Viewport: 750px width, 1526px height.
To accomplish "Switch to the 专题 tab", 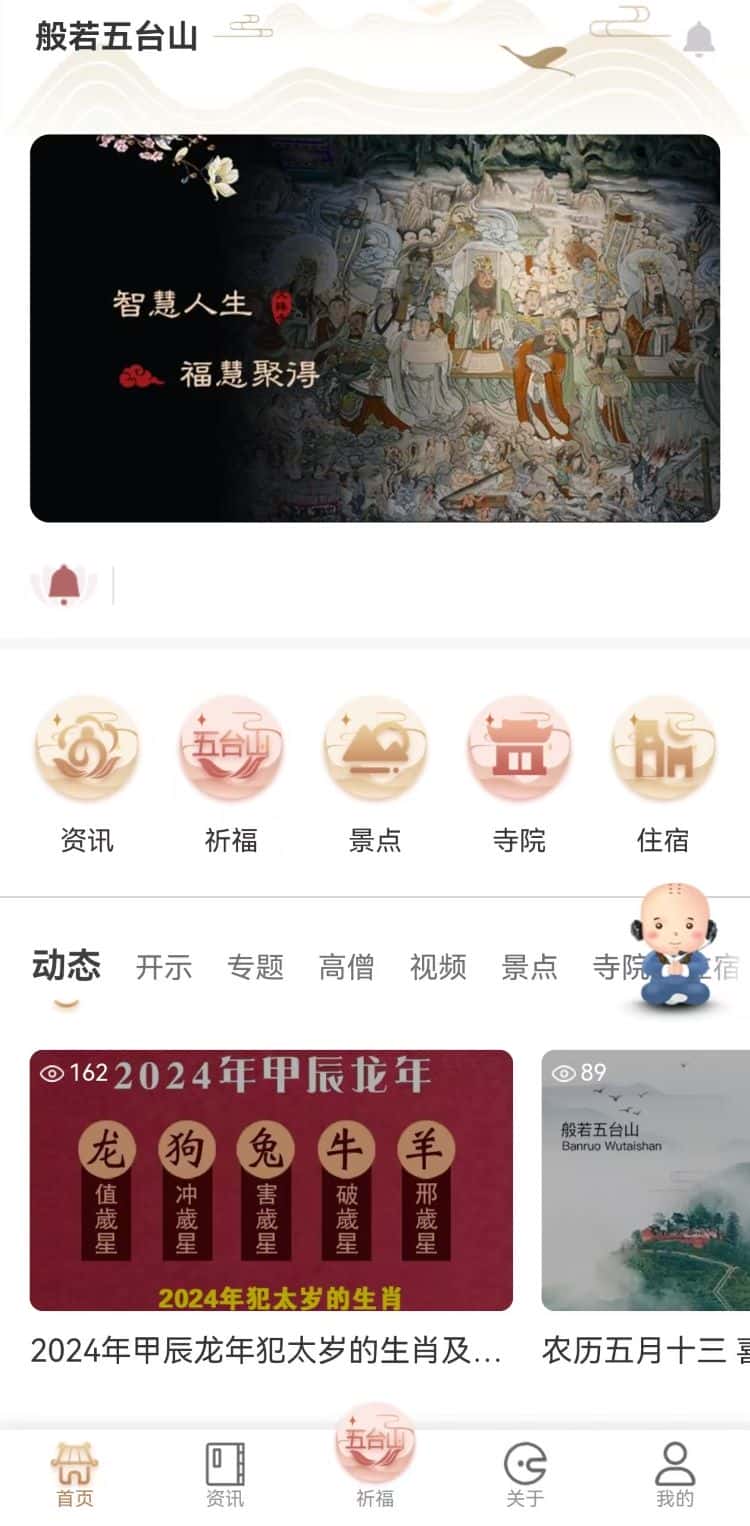I will 255,967.
